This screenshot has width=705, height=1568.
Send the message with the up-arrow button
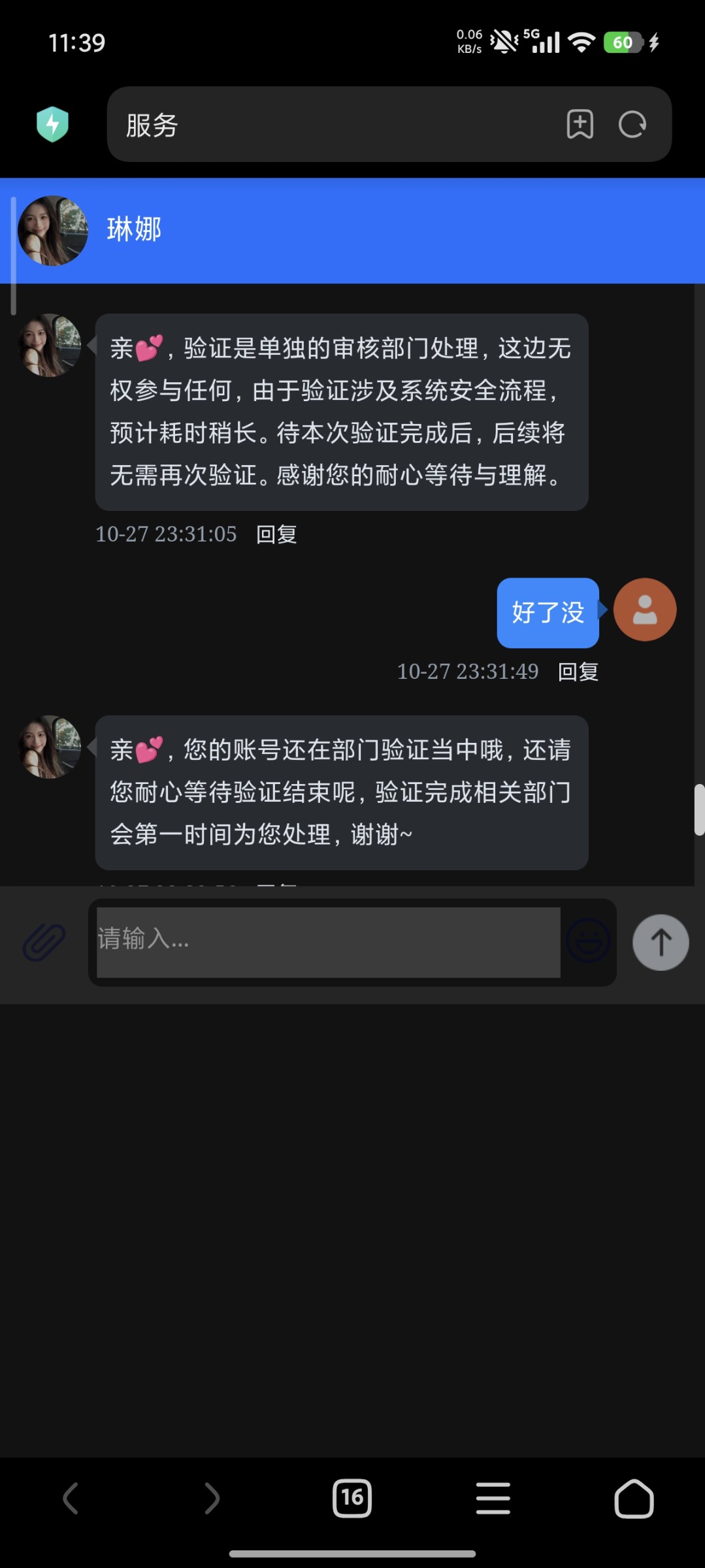coord(660,943)
